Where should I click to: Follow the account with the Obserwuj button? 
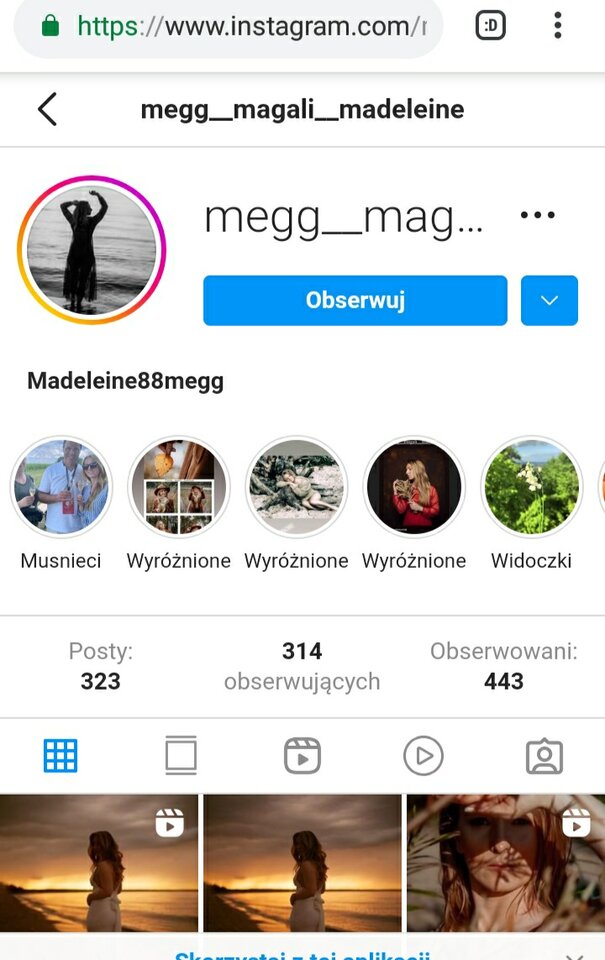coord(355,300)
